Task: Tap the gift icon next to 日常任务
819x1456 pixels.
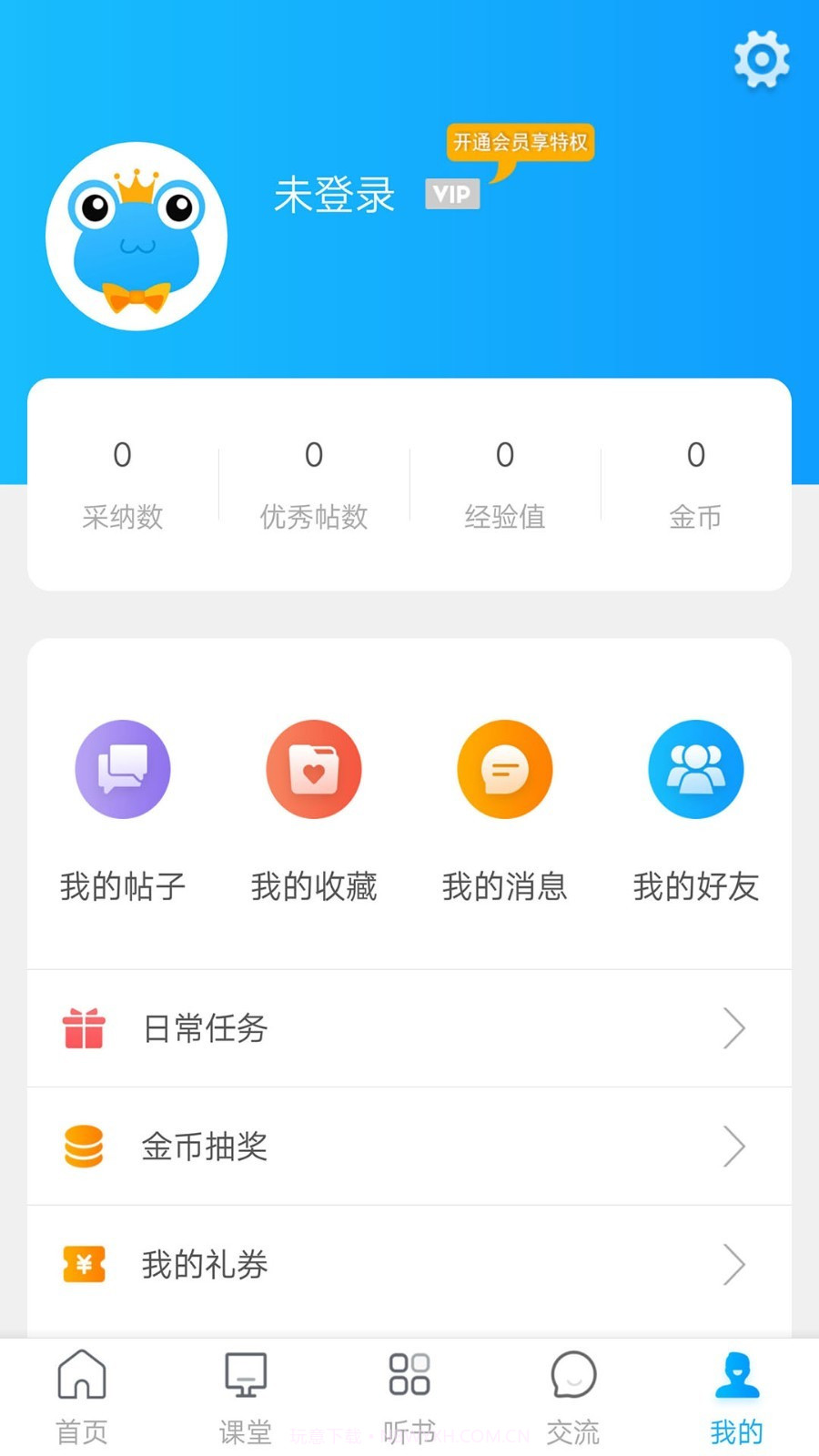Action: point(83,1029)
